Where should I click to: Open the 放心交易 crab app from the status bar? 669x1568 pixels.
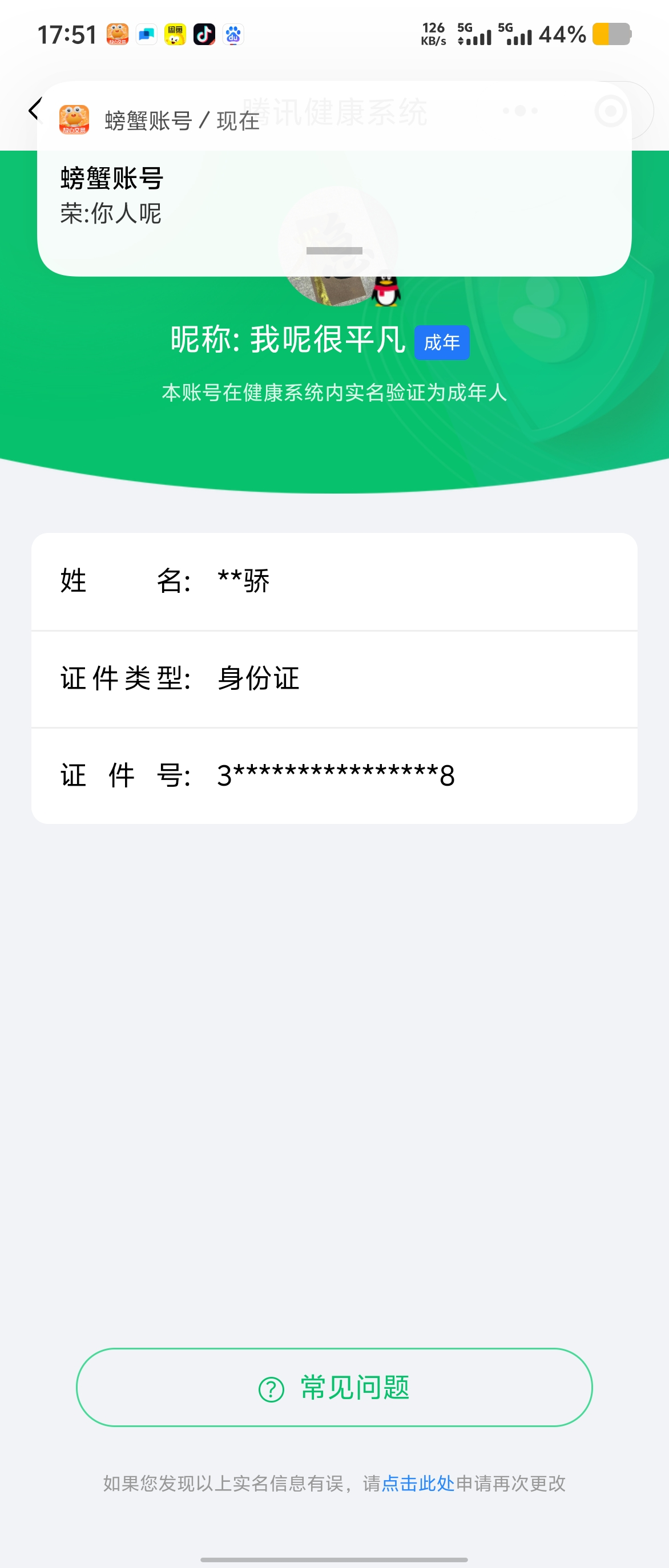118,35
